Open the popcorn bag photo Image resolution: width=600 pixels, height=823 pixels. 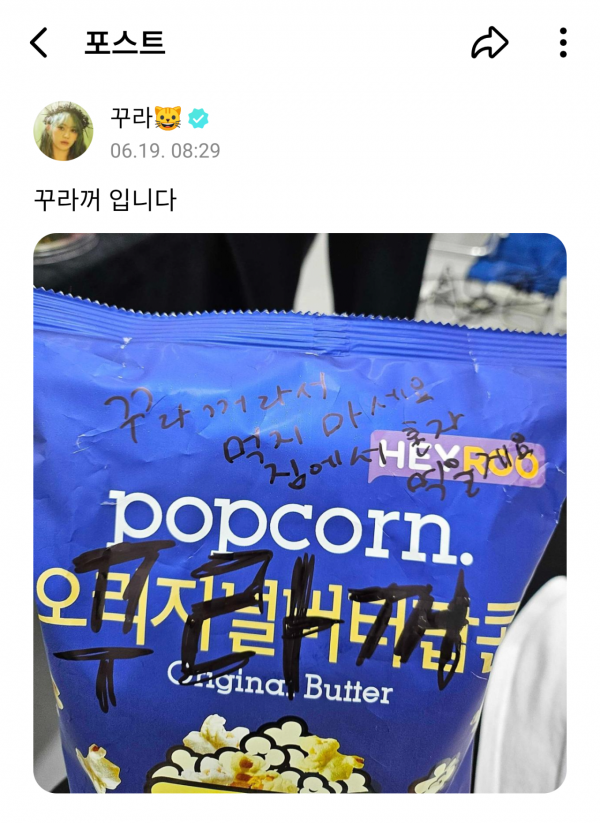pyautogui.click(x=300, y=513)
